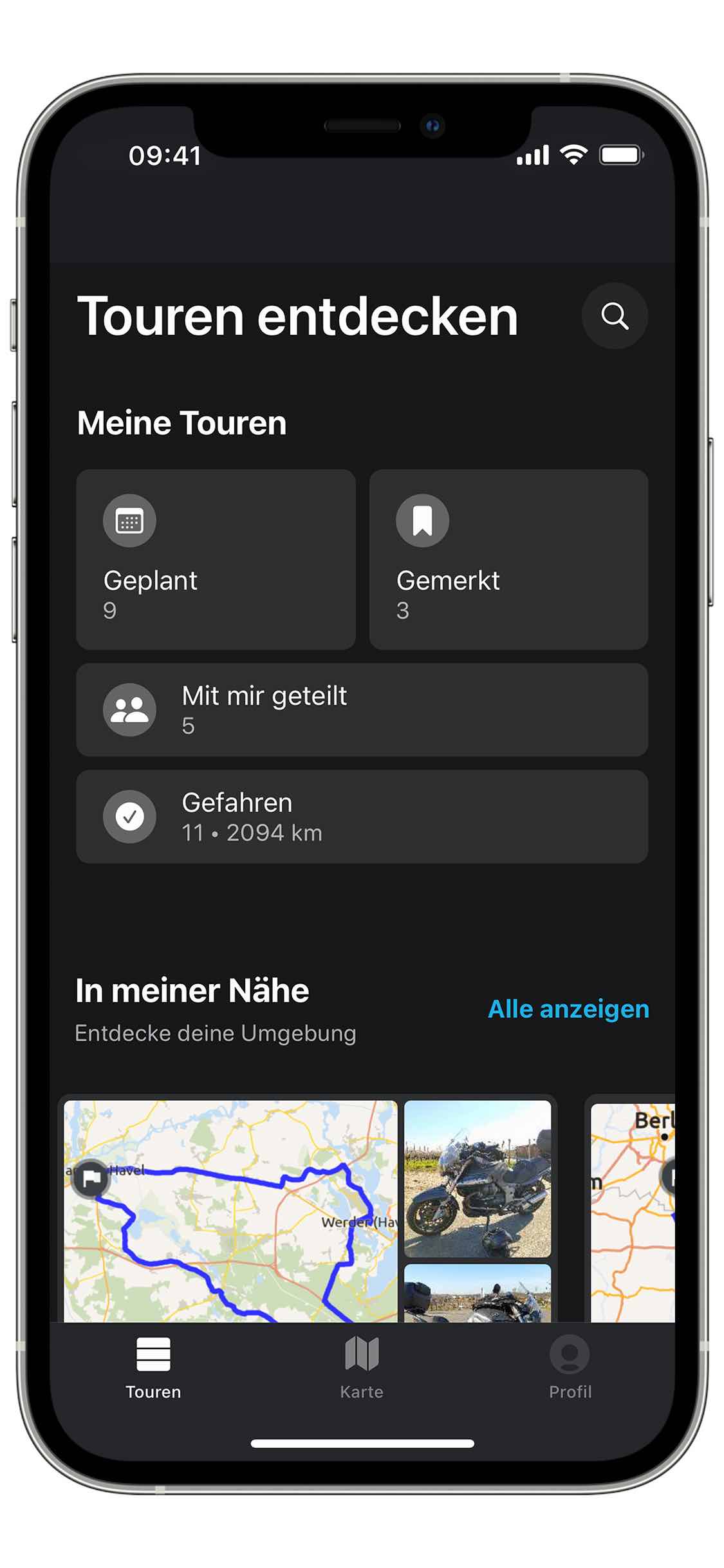Tap the calendar icon on the Geplant card
Image resolution: width=724 pixels, height=1568 pixels.
point(130,523)
